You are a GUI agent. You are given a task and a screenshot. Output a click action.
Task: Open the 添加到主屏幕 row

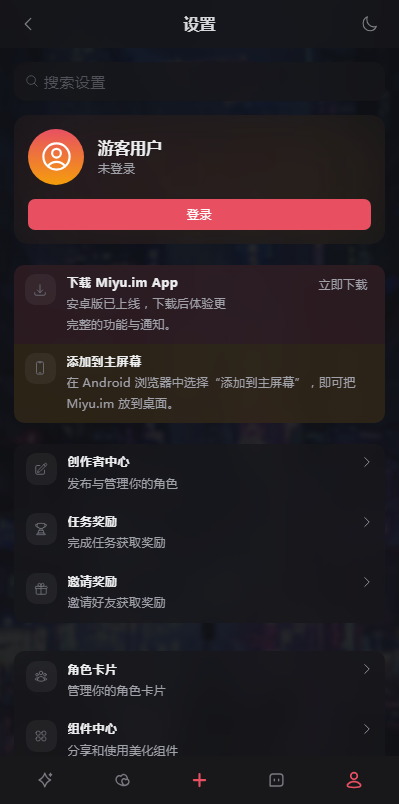[x=200, y=383]
